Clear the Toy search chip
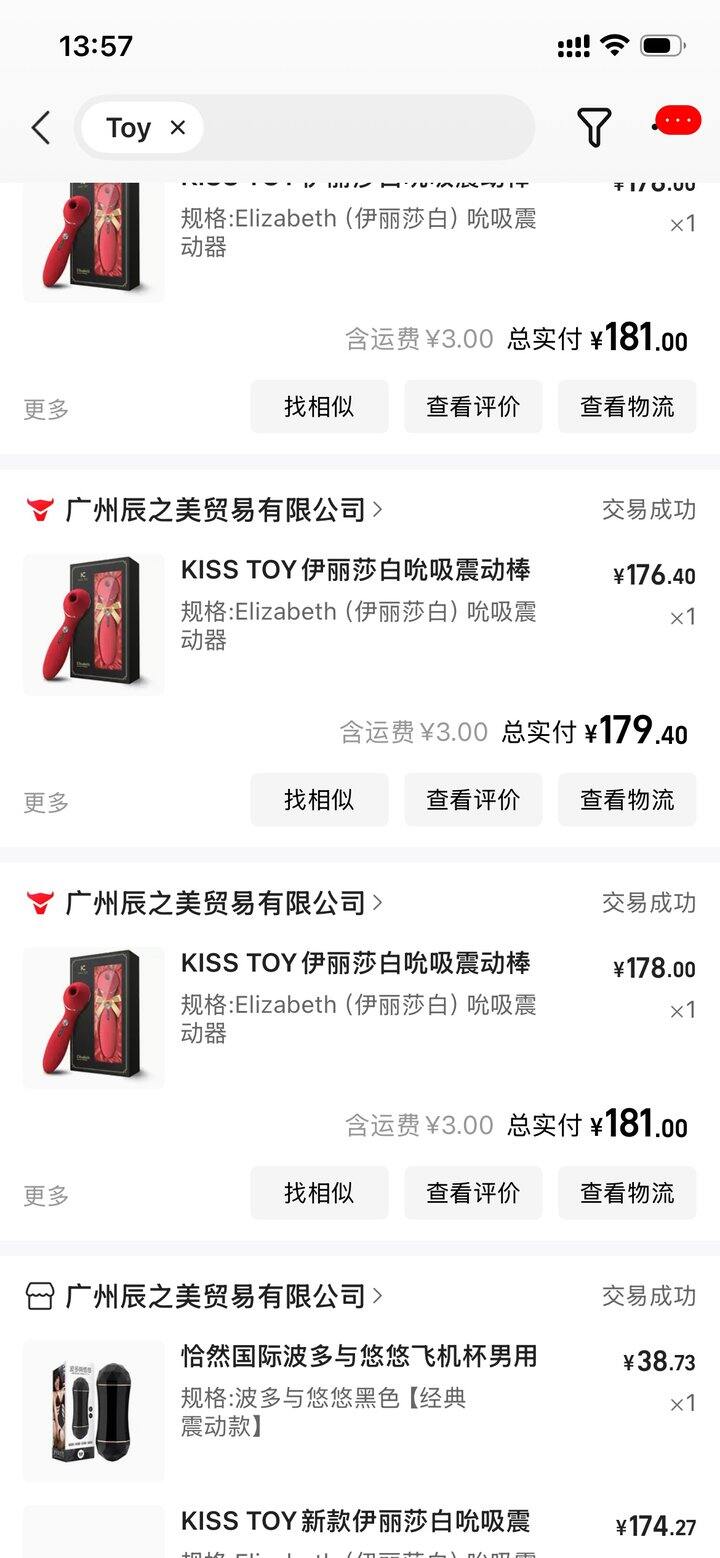This screenshot has height=1558, width=720. point(178,128)
